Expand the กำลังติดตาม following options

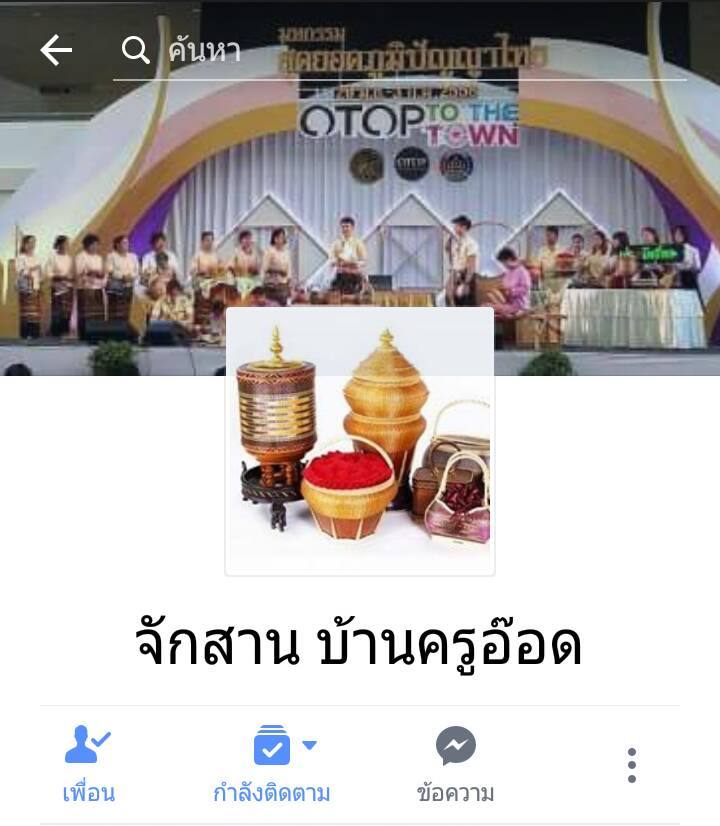click(x=272, y=765)
